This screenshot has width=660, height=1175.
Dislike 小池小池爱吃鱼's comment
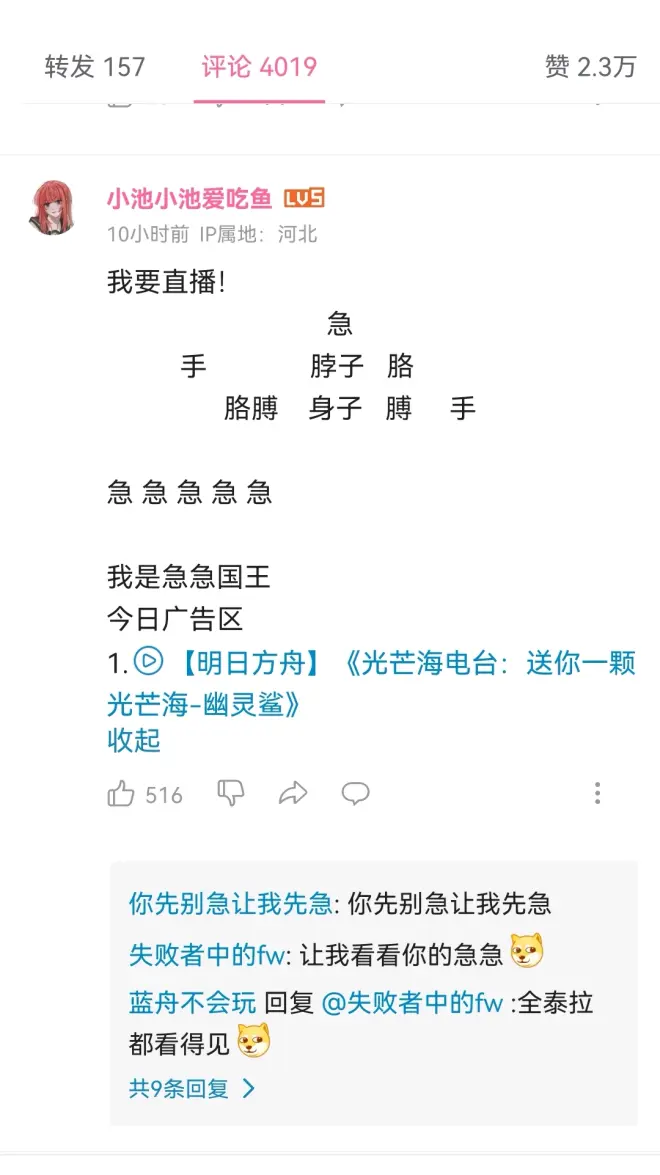pyautogui.click(x=231, y=794)
